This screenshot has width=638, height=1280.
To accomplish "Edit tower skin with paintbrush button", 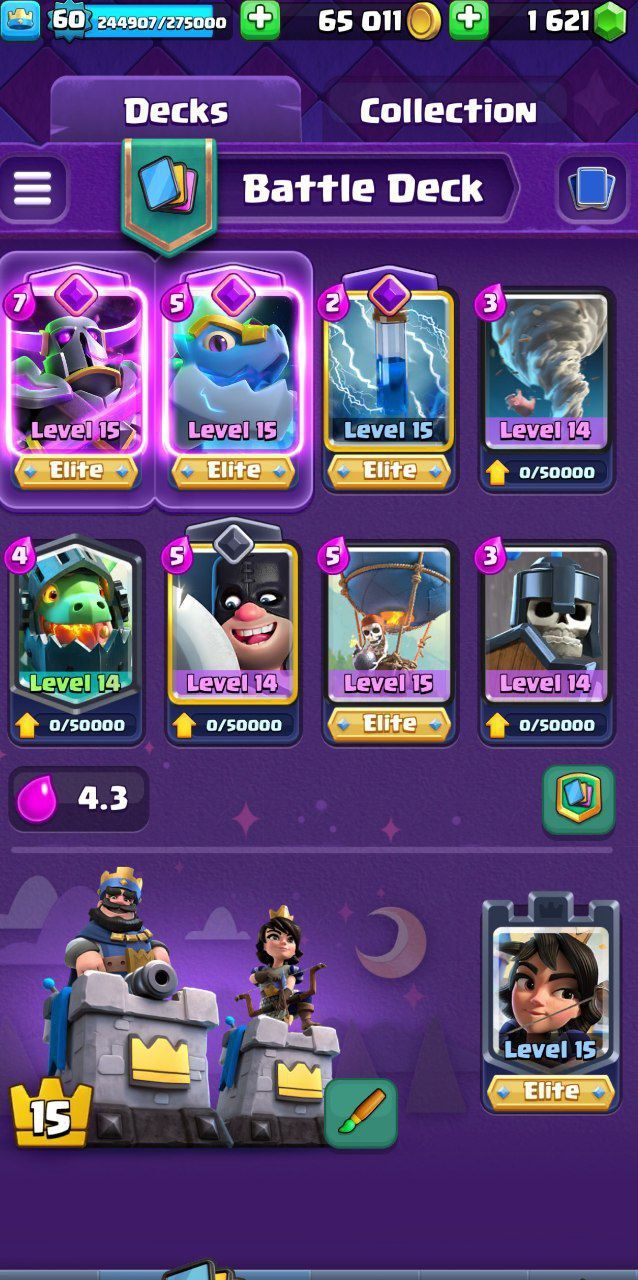I will 361,1113.
